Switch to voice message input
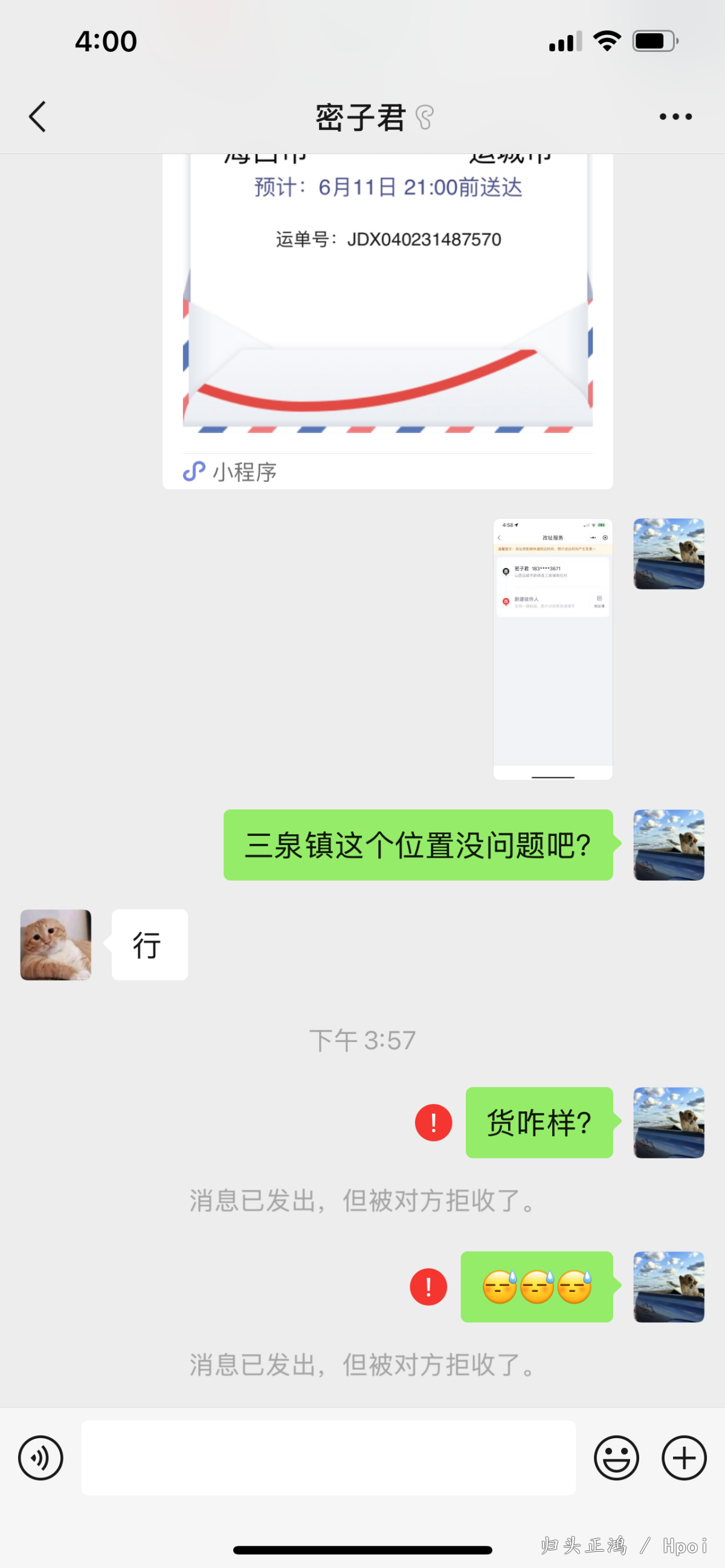 [40, 1457]
